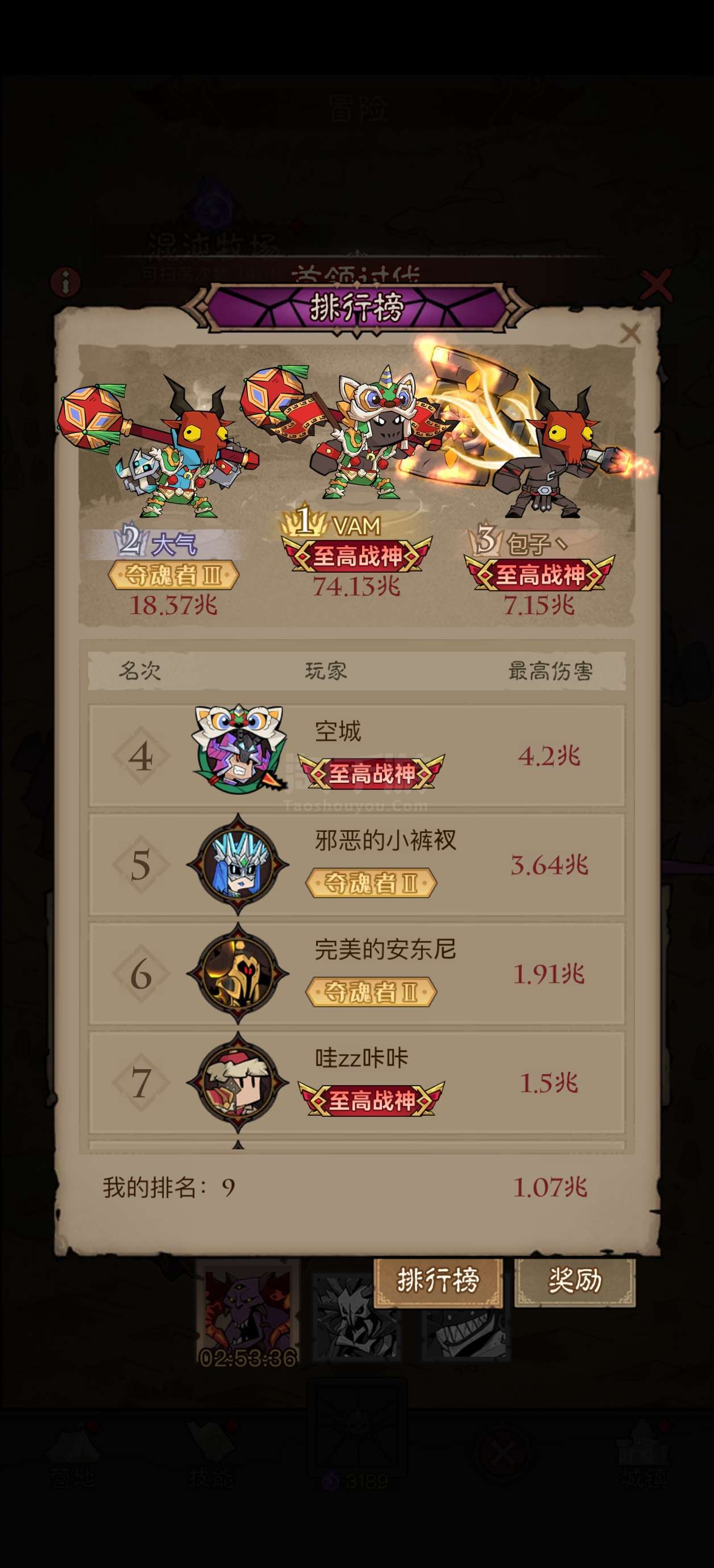This screenshot has height=1568, width=714.
Task: Open 完美的安东尼's ranking row
Action: tap(357, 973)
